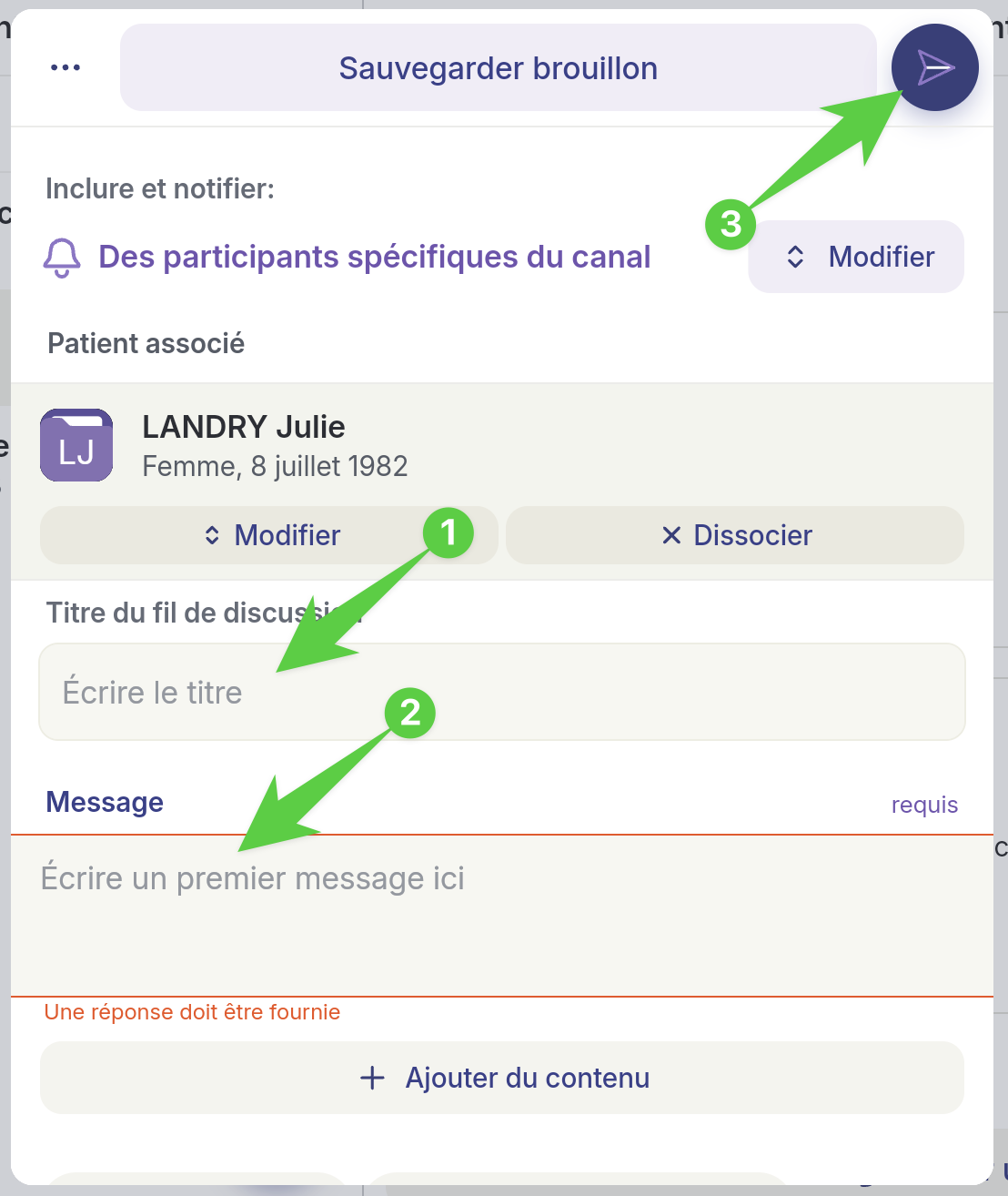
Task: Tap Ajouter du contenu
Action: [x=501, y=1078]
